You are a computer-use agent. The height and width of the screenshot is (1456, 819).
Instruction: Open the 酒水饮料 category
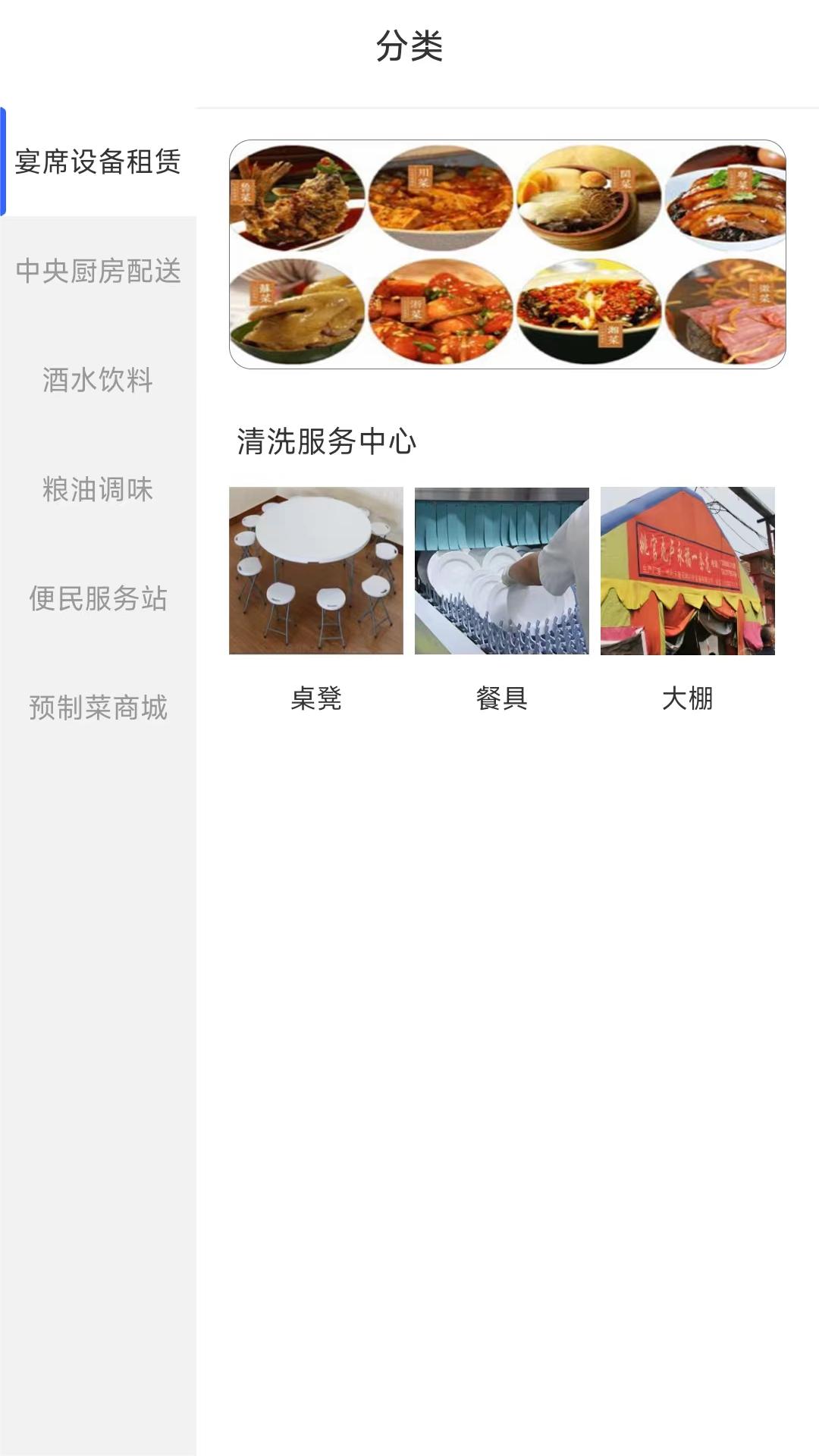click(98, 380)
